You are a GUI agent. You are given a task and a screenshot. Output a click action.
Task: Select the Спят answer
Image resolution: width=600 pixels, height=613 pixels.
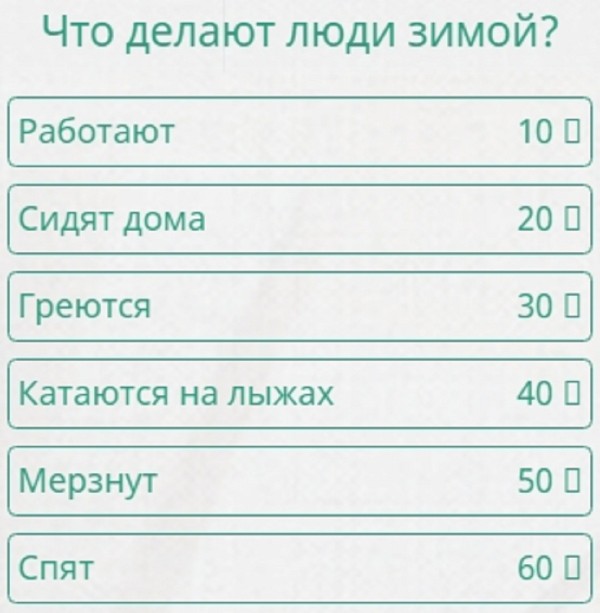click(300, 568)
